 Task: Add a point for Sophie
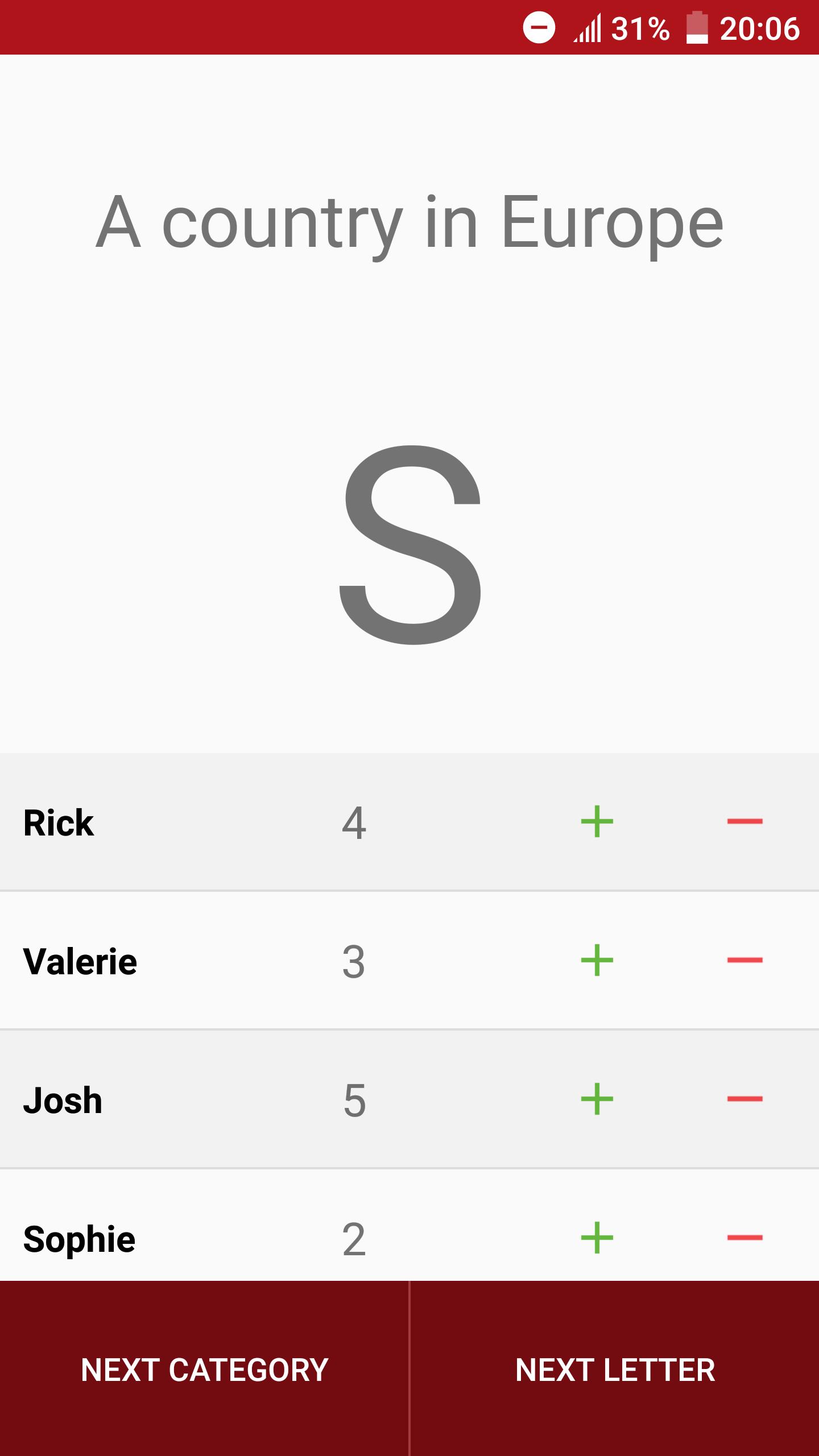coord(597,1238)
